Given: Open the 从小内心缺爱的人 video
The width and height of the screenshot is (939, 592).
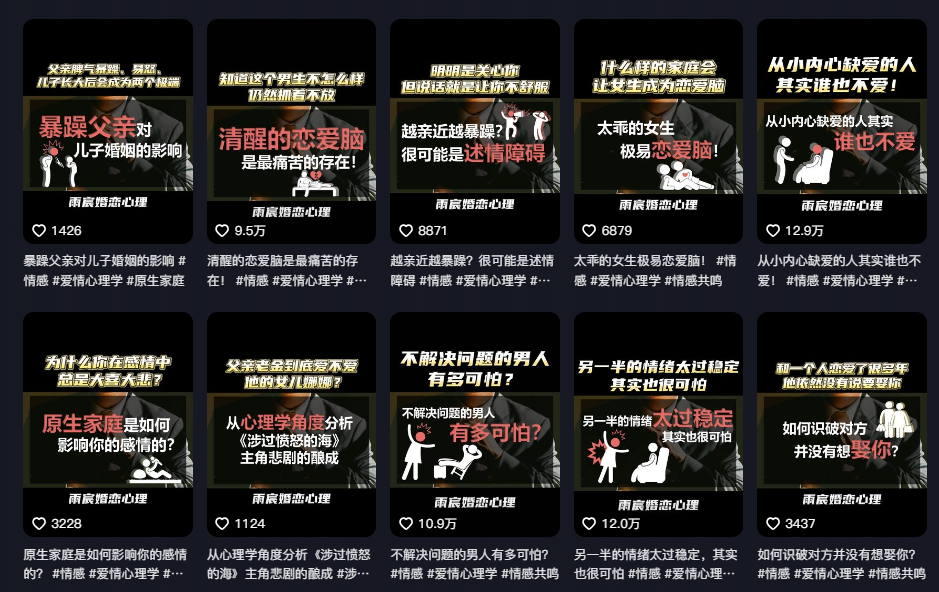Looking at the screenshot, I should tap(841, 131).
